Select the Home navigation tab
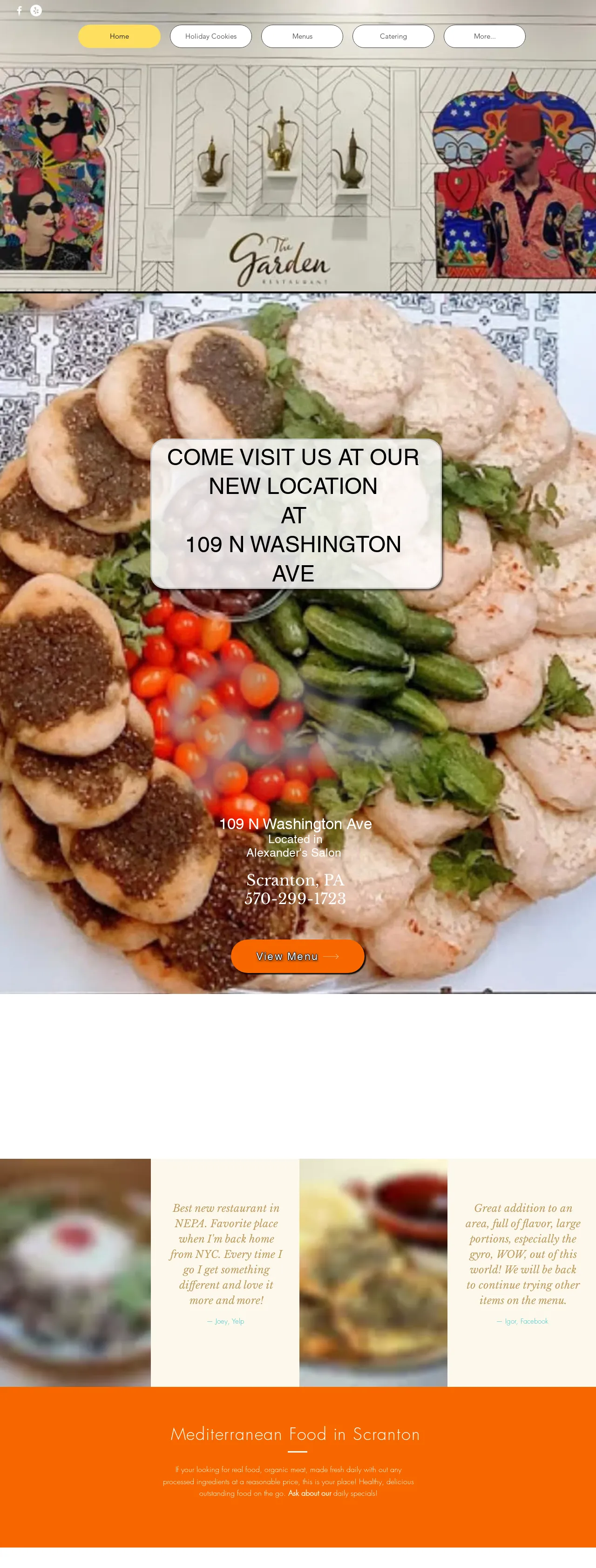 tap(119, 36)
